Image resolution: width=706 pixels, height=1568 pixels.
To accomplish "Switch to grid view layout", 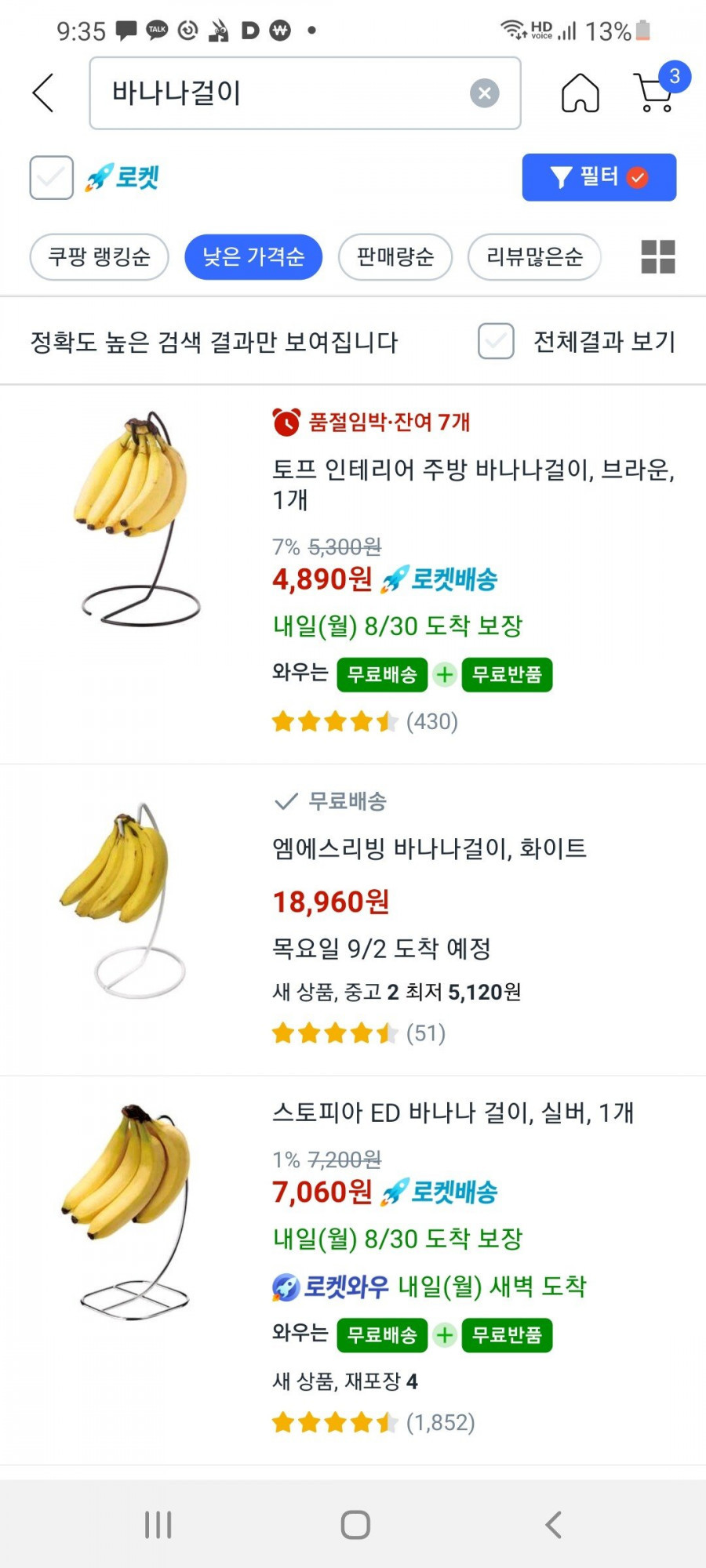I will (657, 256).
